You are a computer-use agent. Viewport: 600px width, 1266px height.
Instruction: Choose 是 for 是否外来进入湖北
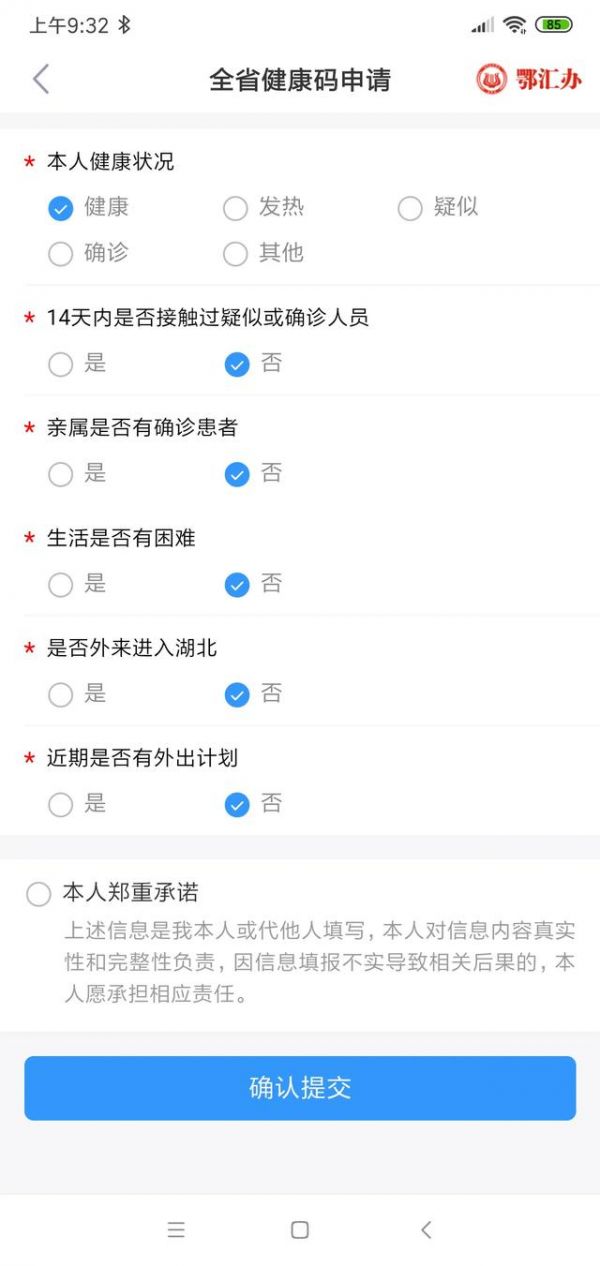coord(61,694)
